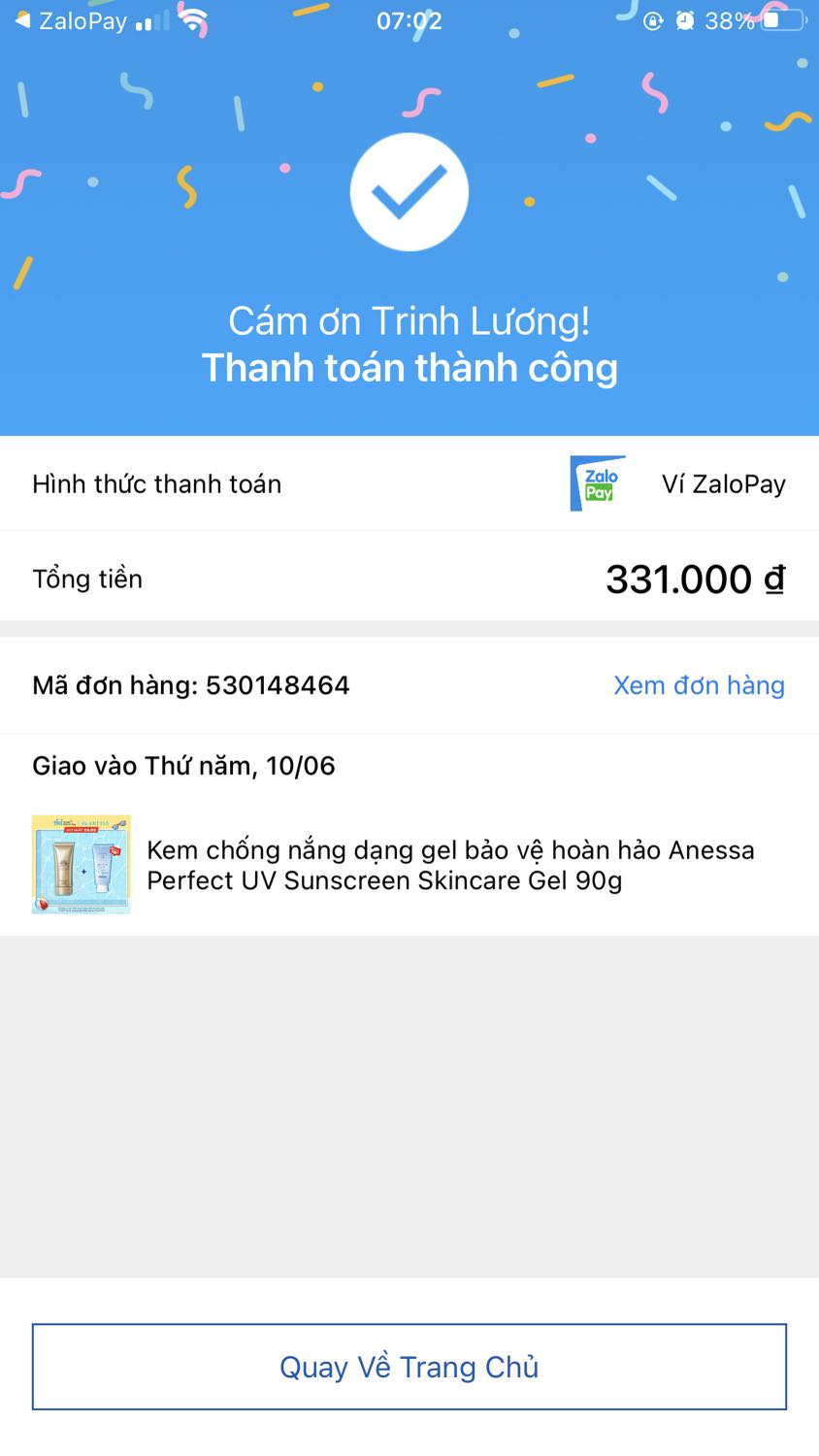Tap the total amount 331.000 đ
The height and width of the screenshot is (1456, 819).
click(696, 578)
